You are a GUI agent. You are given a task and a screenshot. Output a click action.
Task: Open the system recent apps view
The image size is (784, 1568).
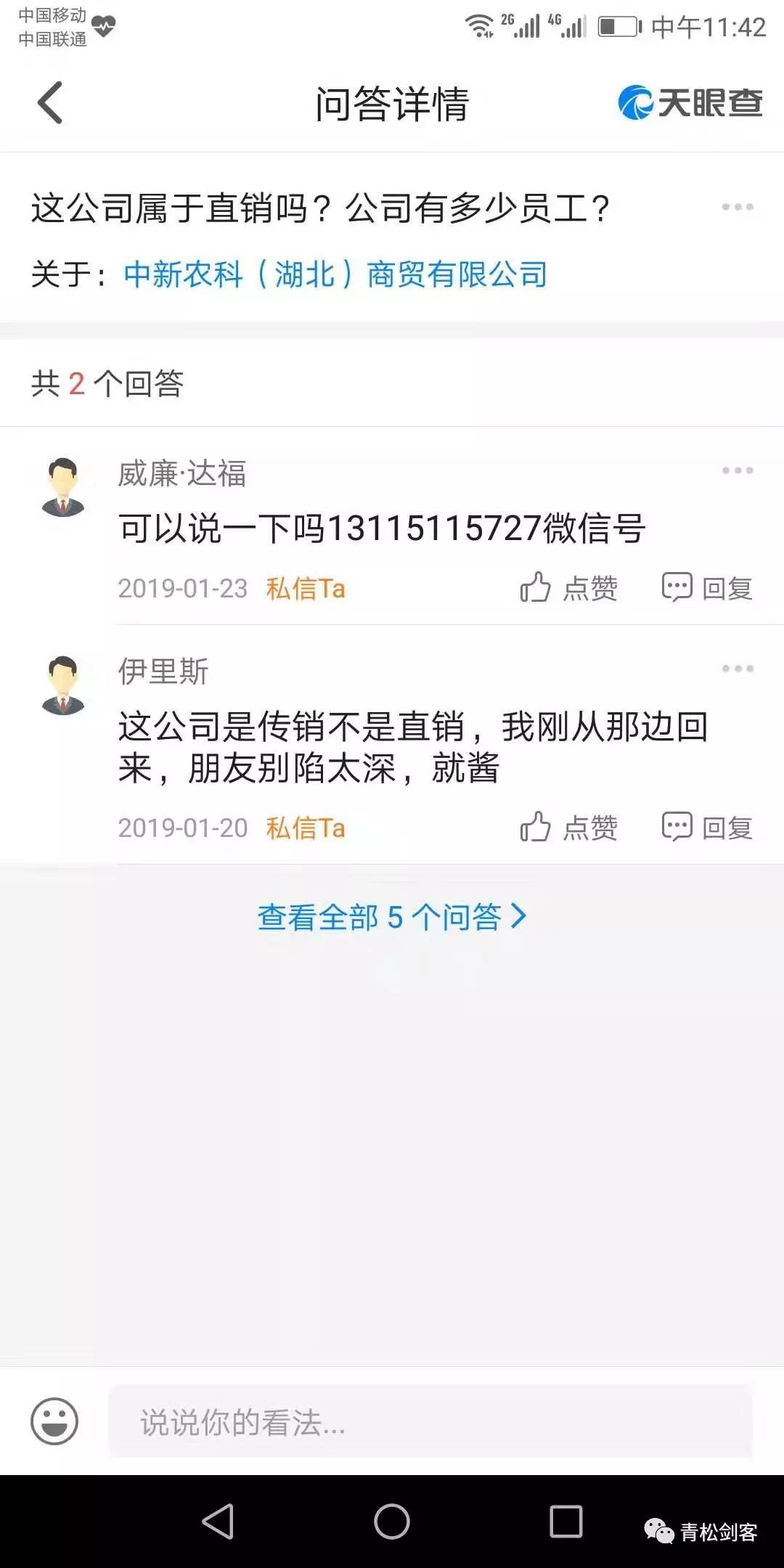(x=565, y=1521)
